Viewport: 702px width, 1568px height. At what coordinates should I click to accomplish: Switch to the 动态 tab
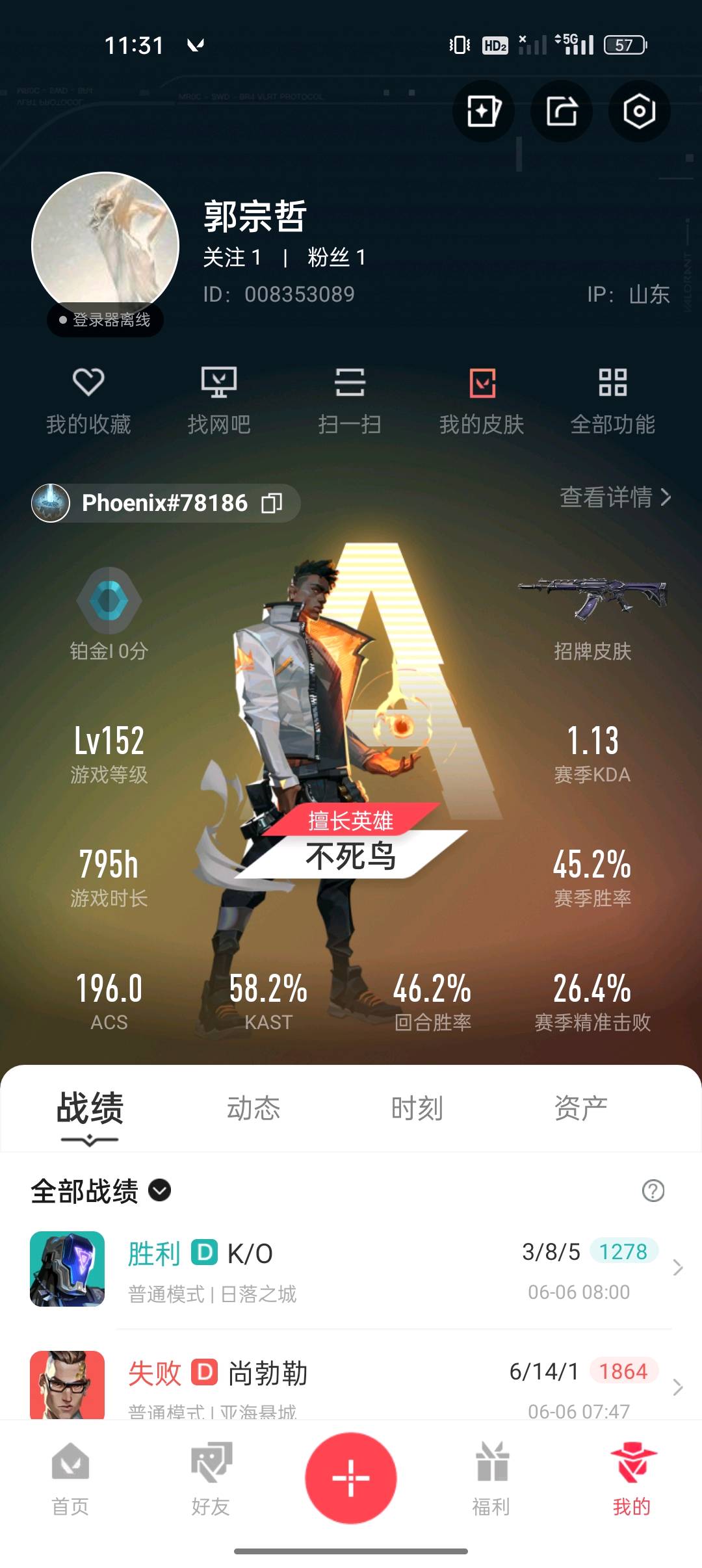point(253,1108)
